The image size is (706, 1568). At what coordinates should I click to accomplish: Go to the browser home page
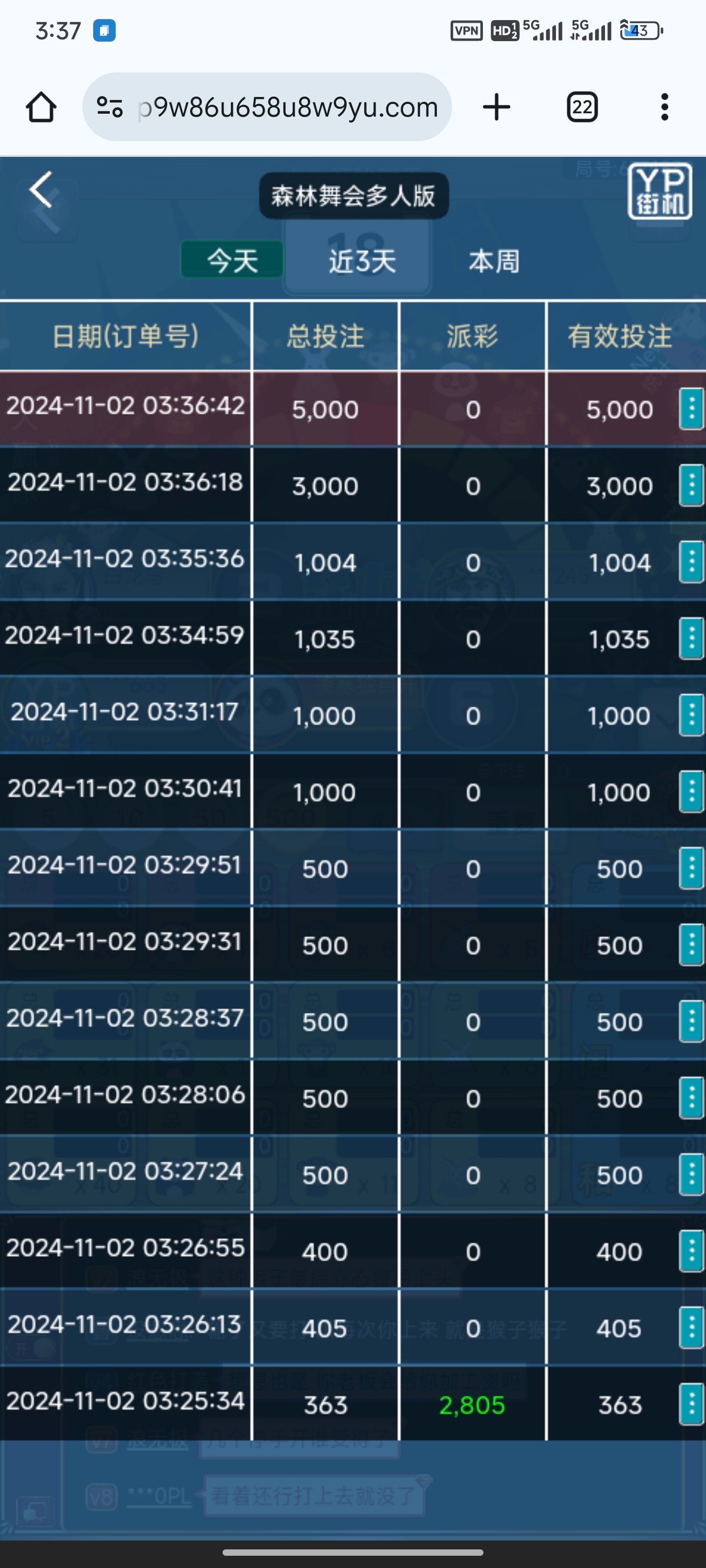click(41, 107)
